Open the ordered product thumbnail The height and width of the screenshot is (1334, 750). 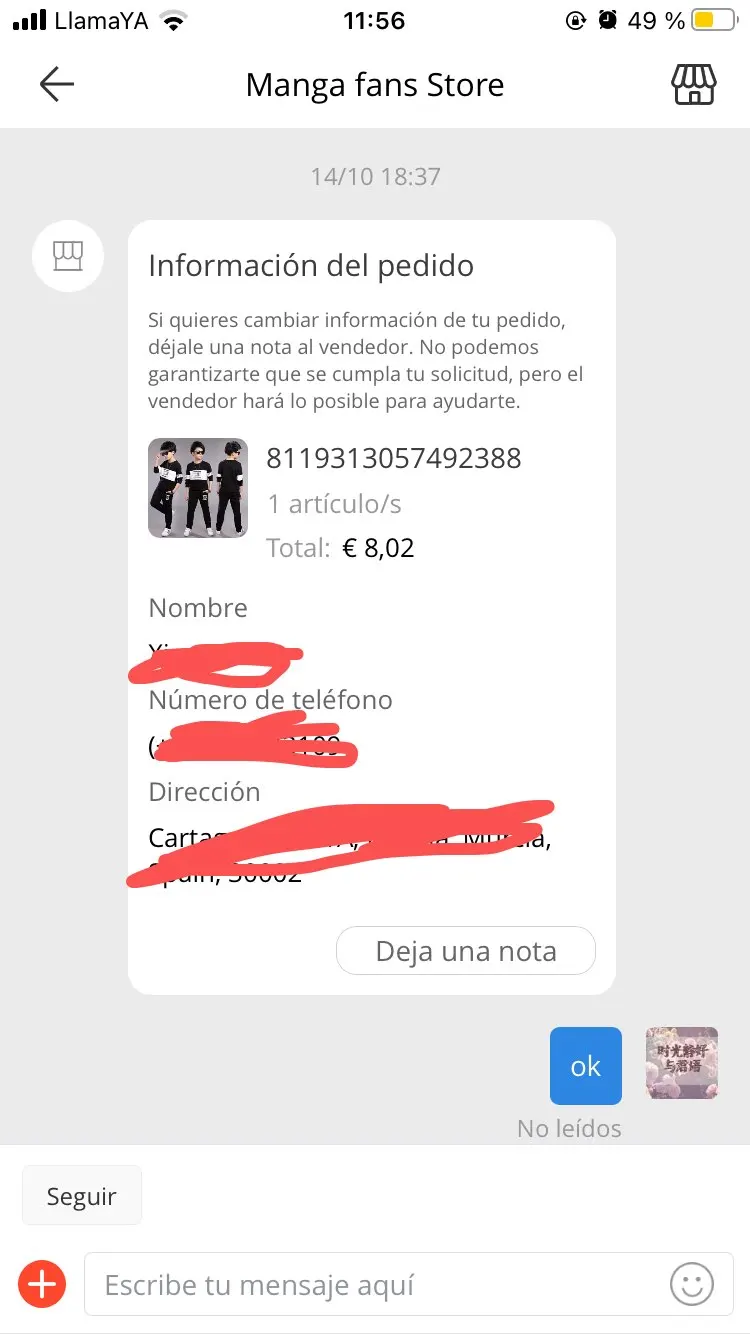coord(198,488)
